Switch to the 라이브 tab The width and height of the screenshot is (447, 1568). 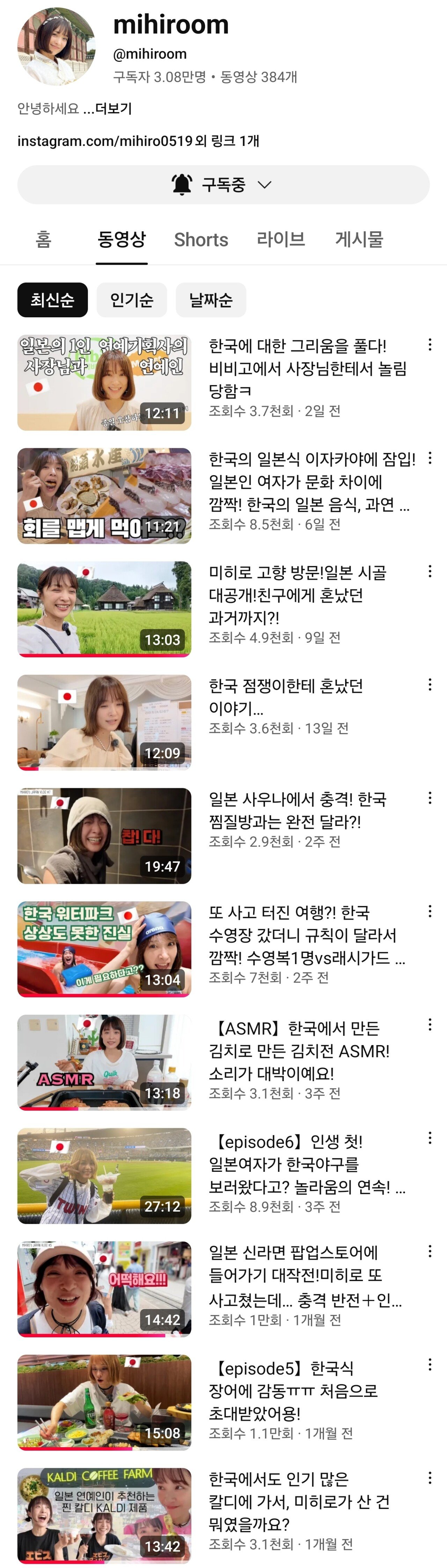[281, 239]
